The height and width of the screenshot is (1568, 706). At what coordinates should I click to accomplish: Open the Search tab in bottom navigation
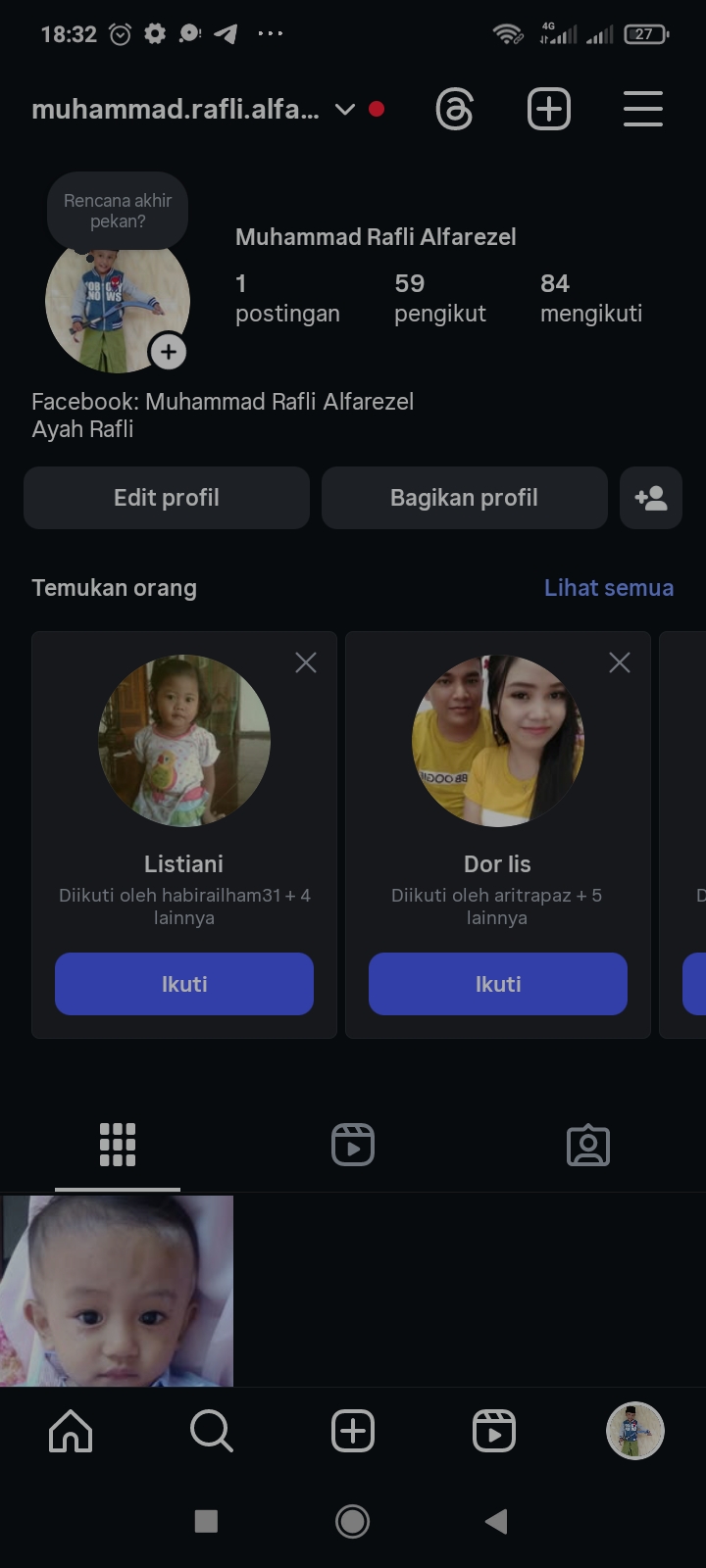coord(212,1432)
